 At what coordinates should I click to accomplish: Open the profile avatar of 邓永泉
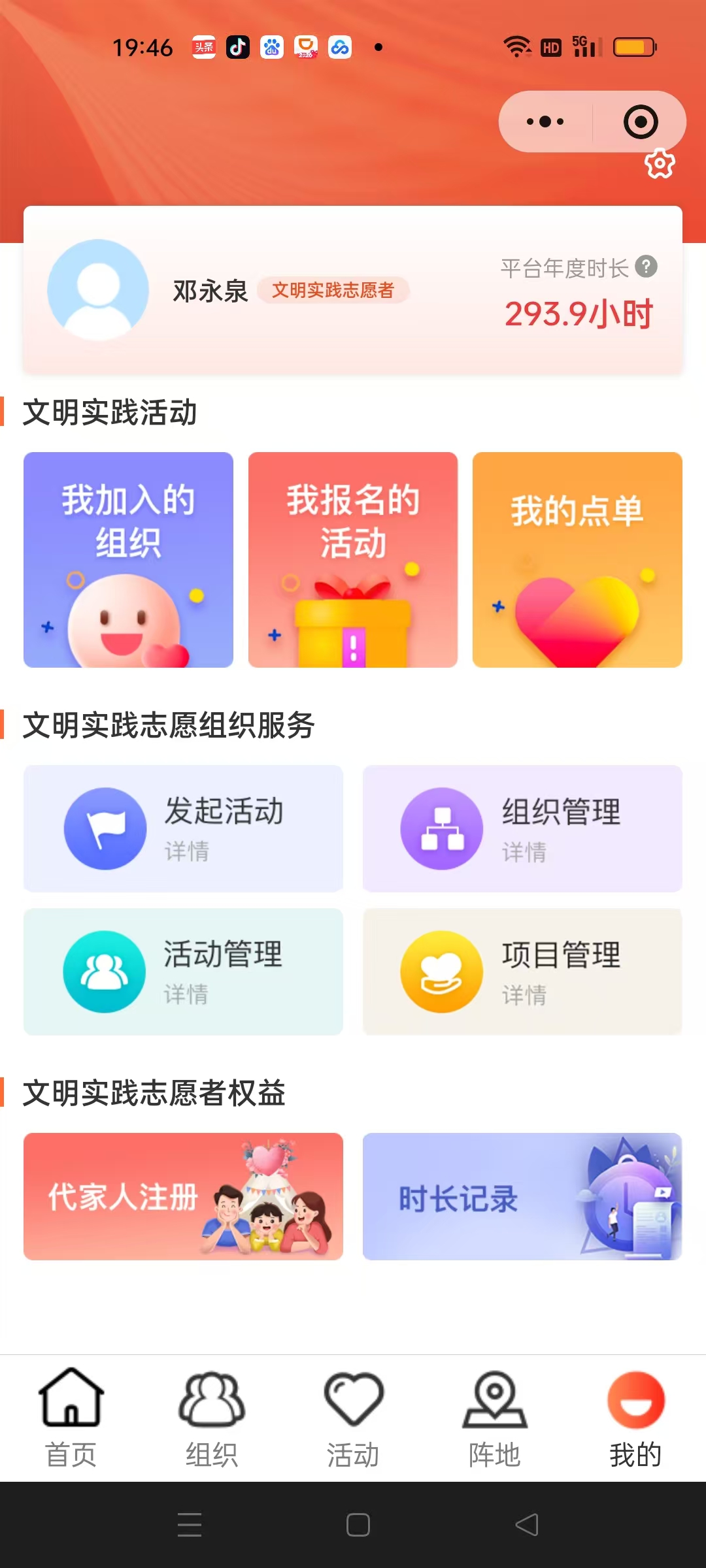click(x=98, y=290)
